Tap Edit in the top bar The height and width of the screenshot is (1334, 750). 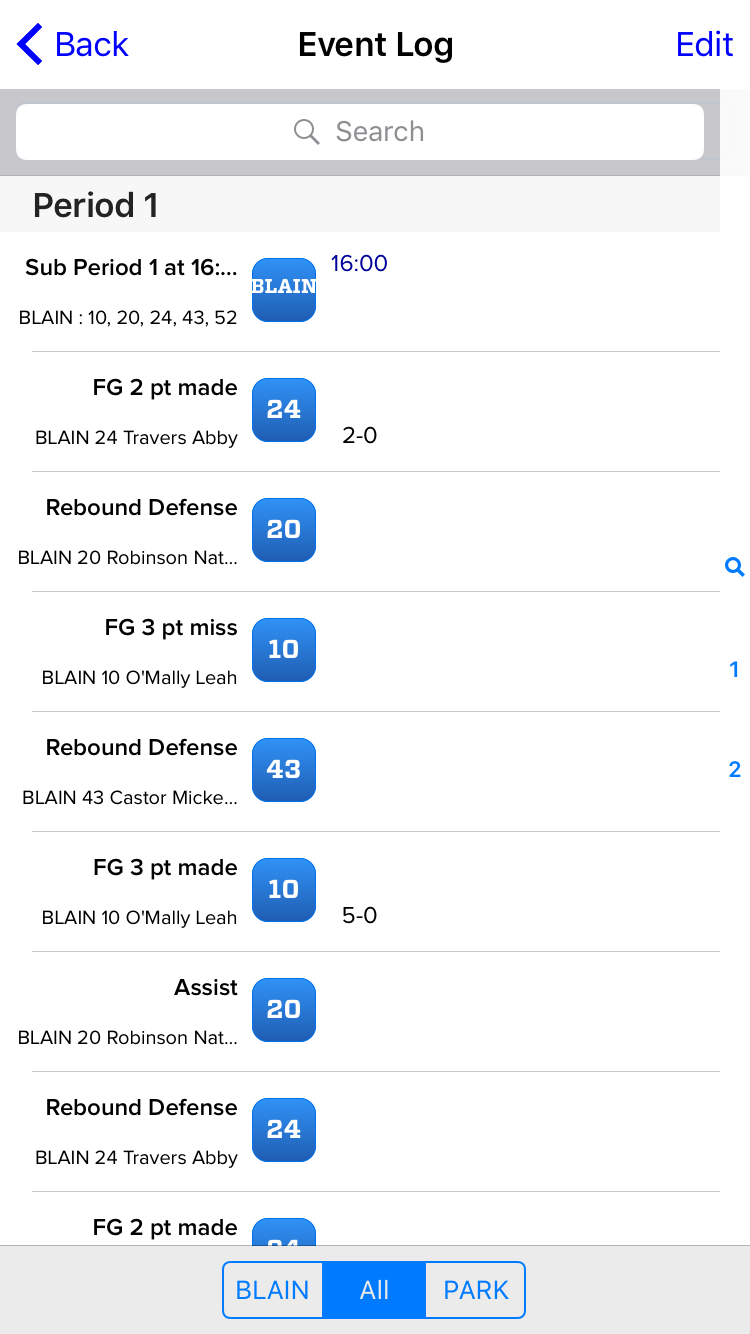[704, 45]
